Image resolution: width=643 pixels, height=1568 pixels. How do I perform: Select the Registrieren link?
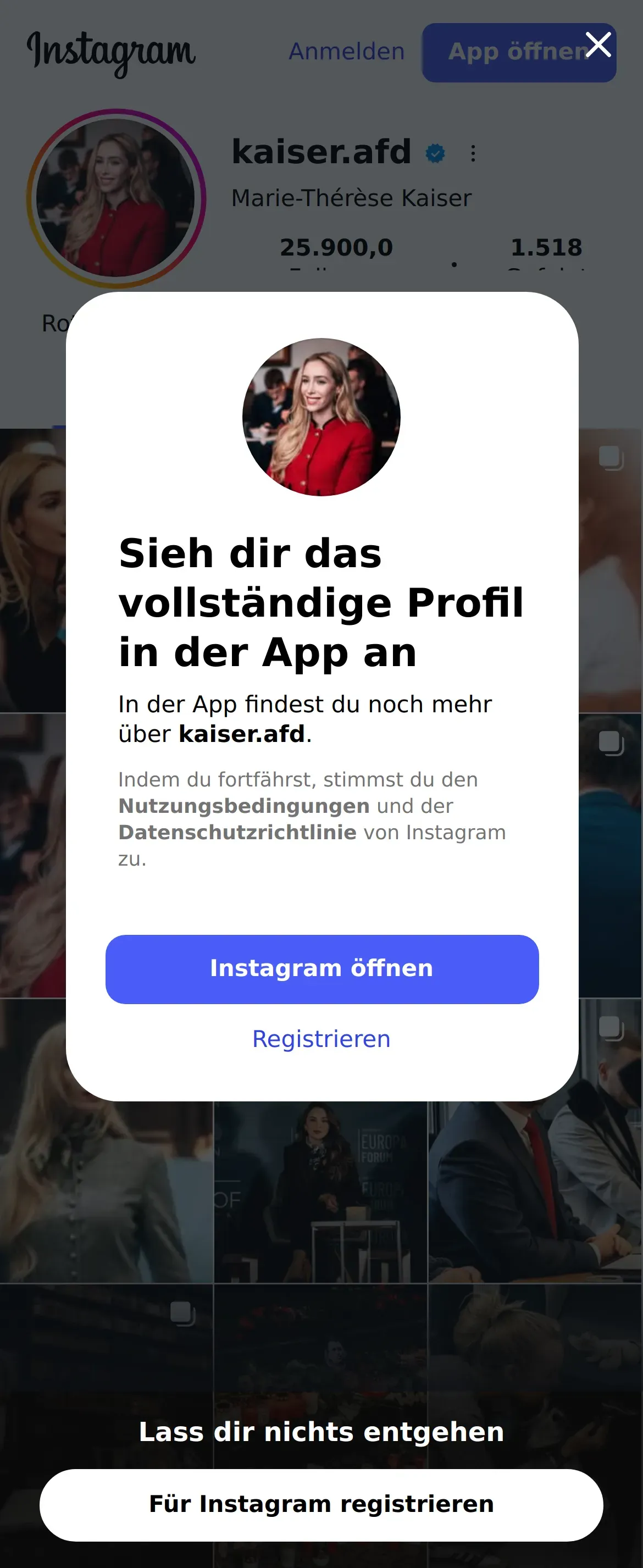pos(321,1039)
